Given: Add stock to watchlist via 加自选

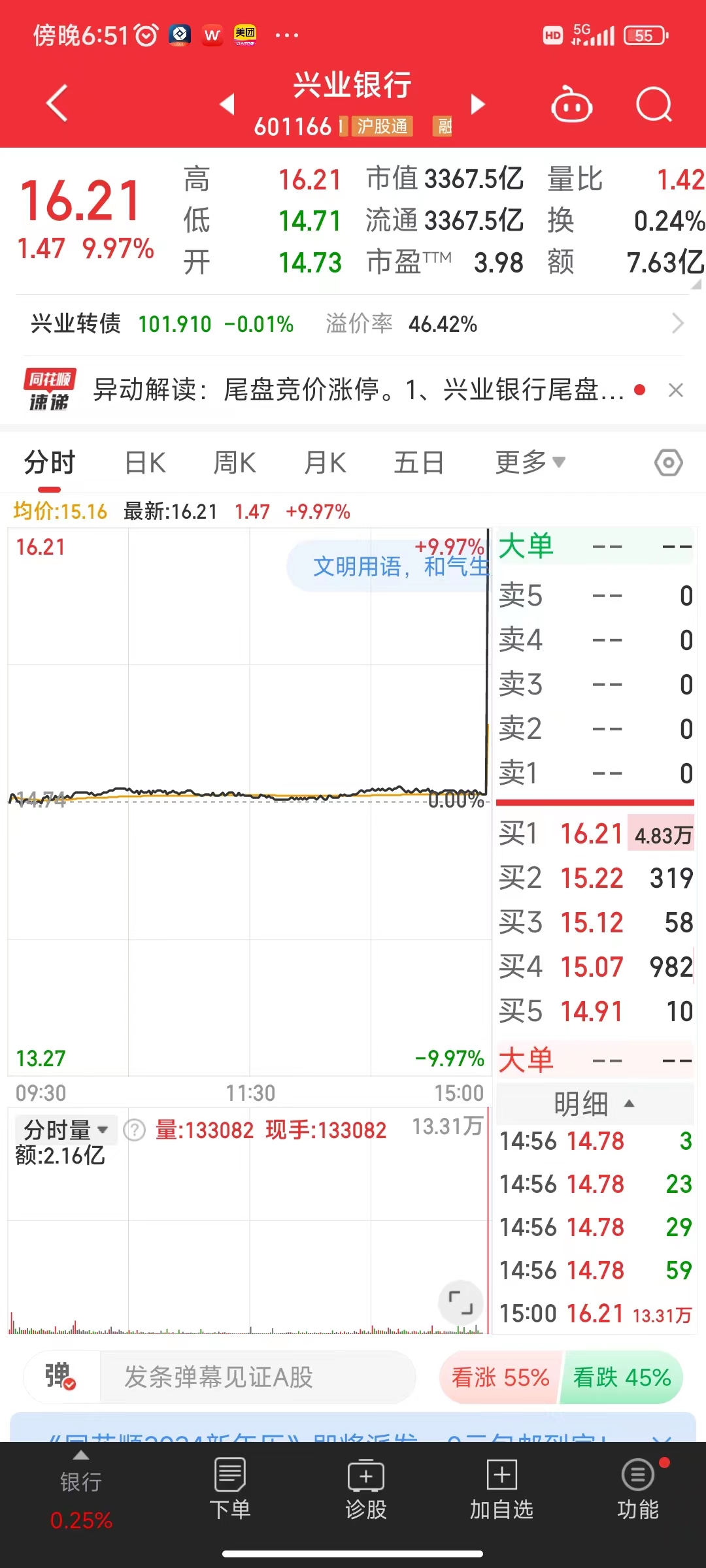Looking at the screenshot, I should [501, 1493].
